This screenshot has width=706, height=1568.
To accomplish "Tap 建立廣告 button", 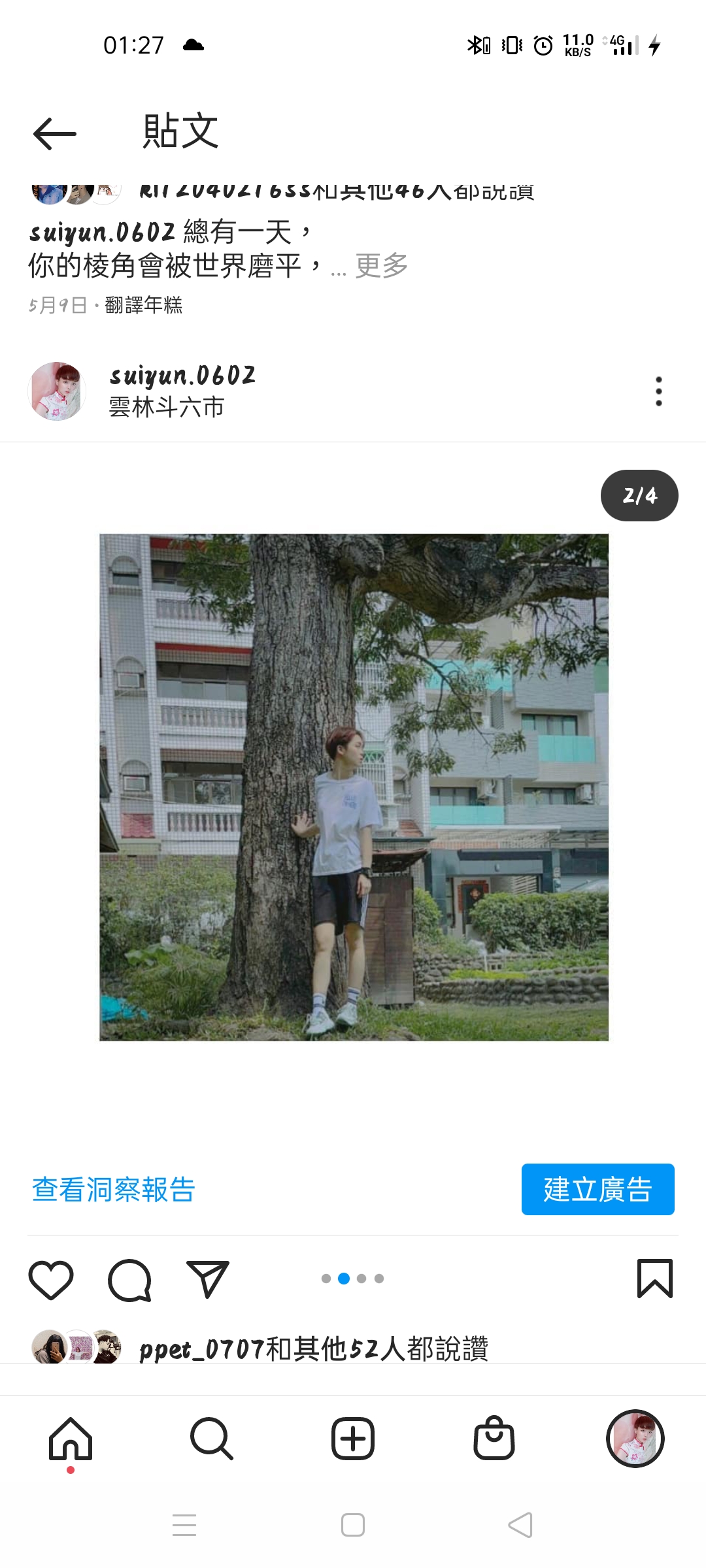I will pos(598,1189).
